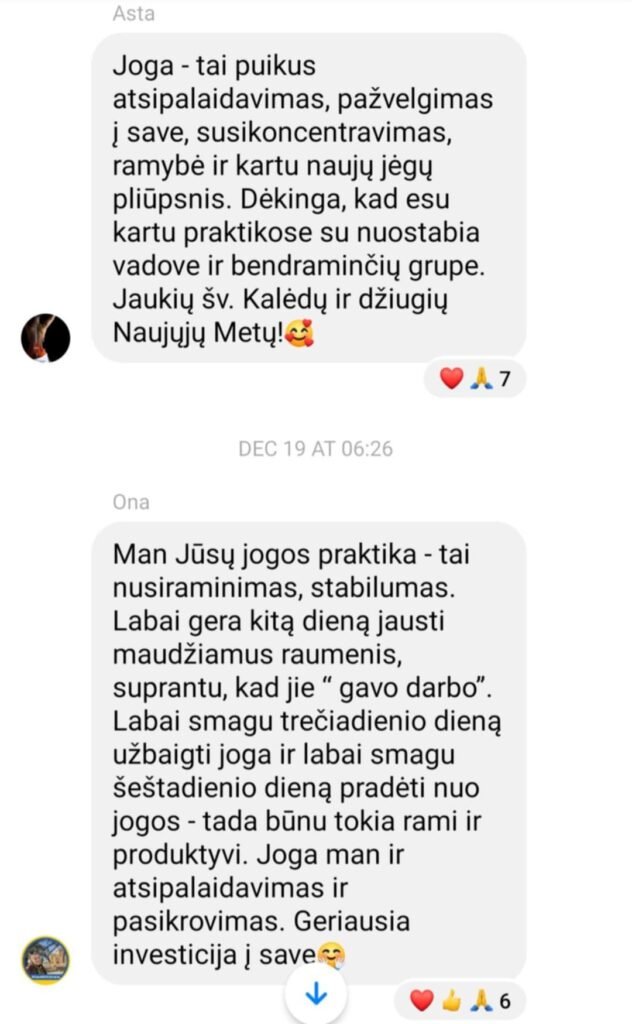
Task: View reactions on Asta's message
Action: point(475,378)
